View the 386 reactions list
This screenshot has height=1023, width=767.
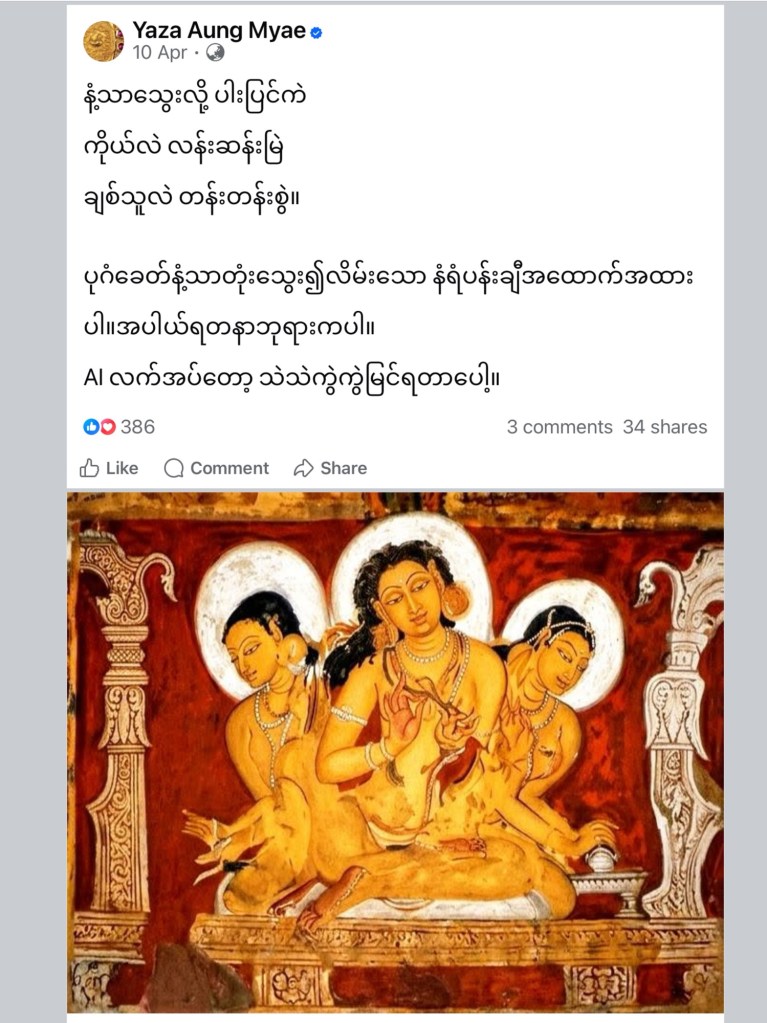tap(120, 427)
